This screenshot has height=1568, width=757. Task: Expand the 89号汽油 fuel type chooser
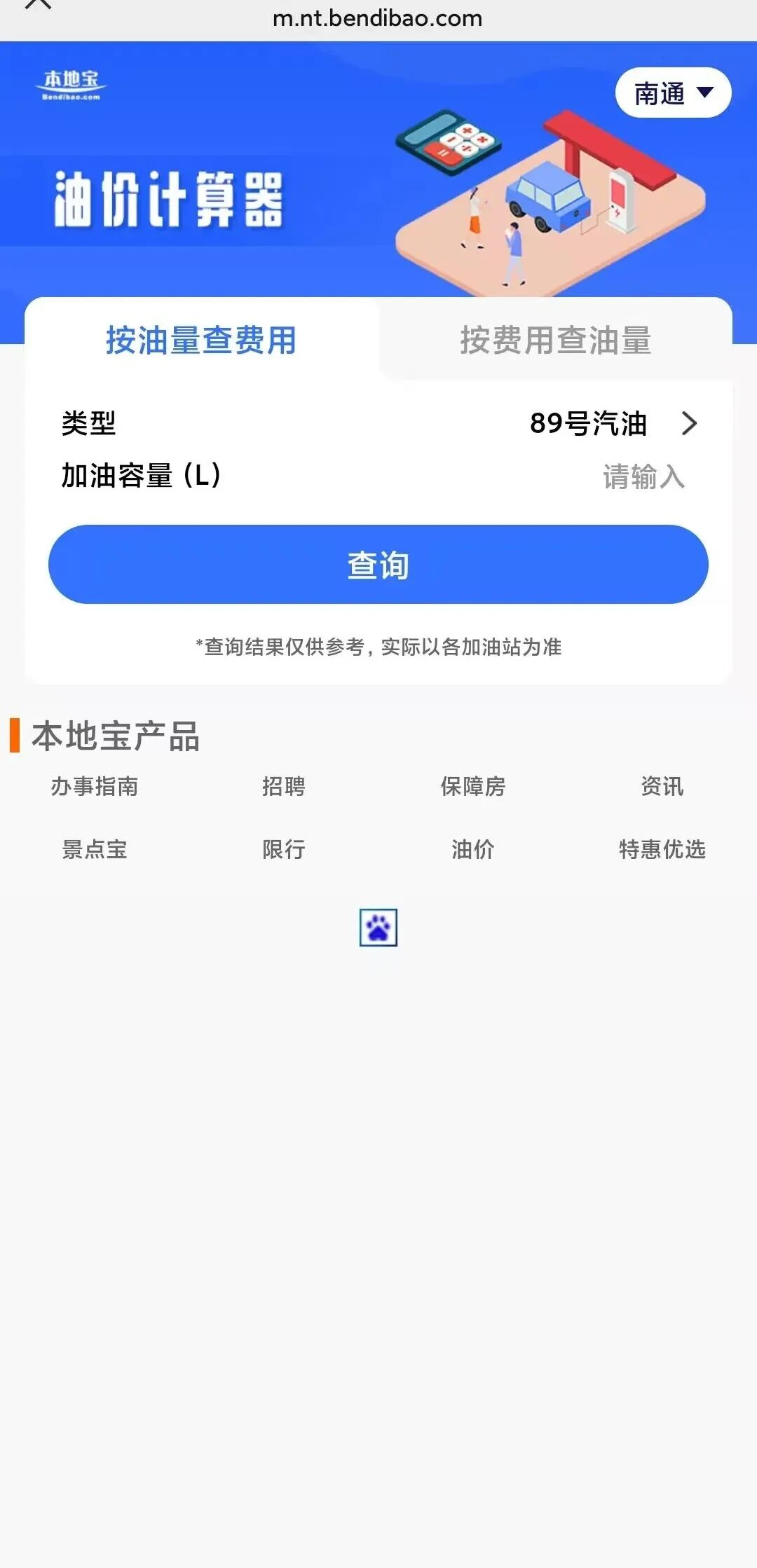(x=590, y=423)
